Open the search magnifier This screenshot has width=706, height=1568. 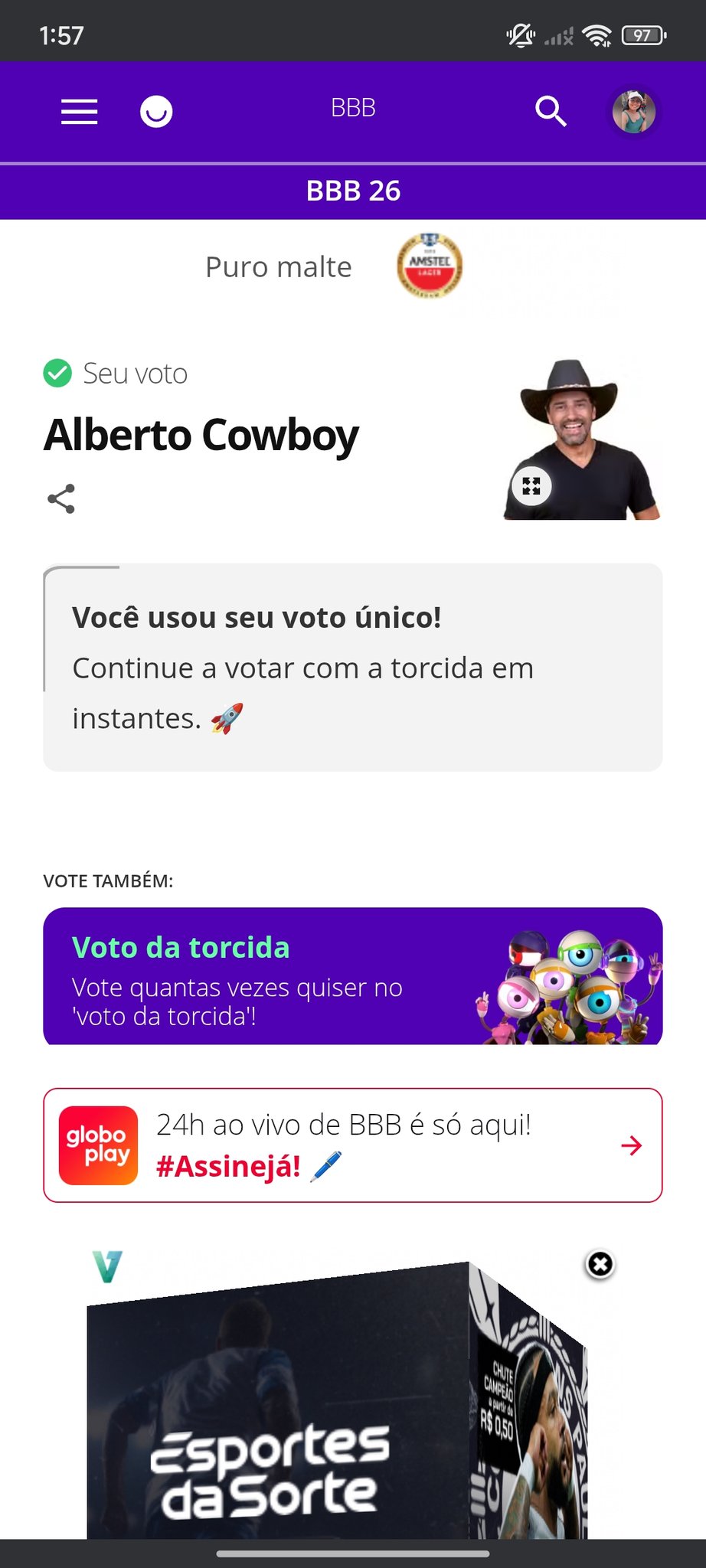(x=551, y=112)
